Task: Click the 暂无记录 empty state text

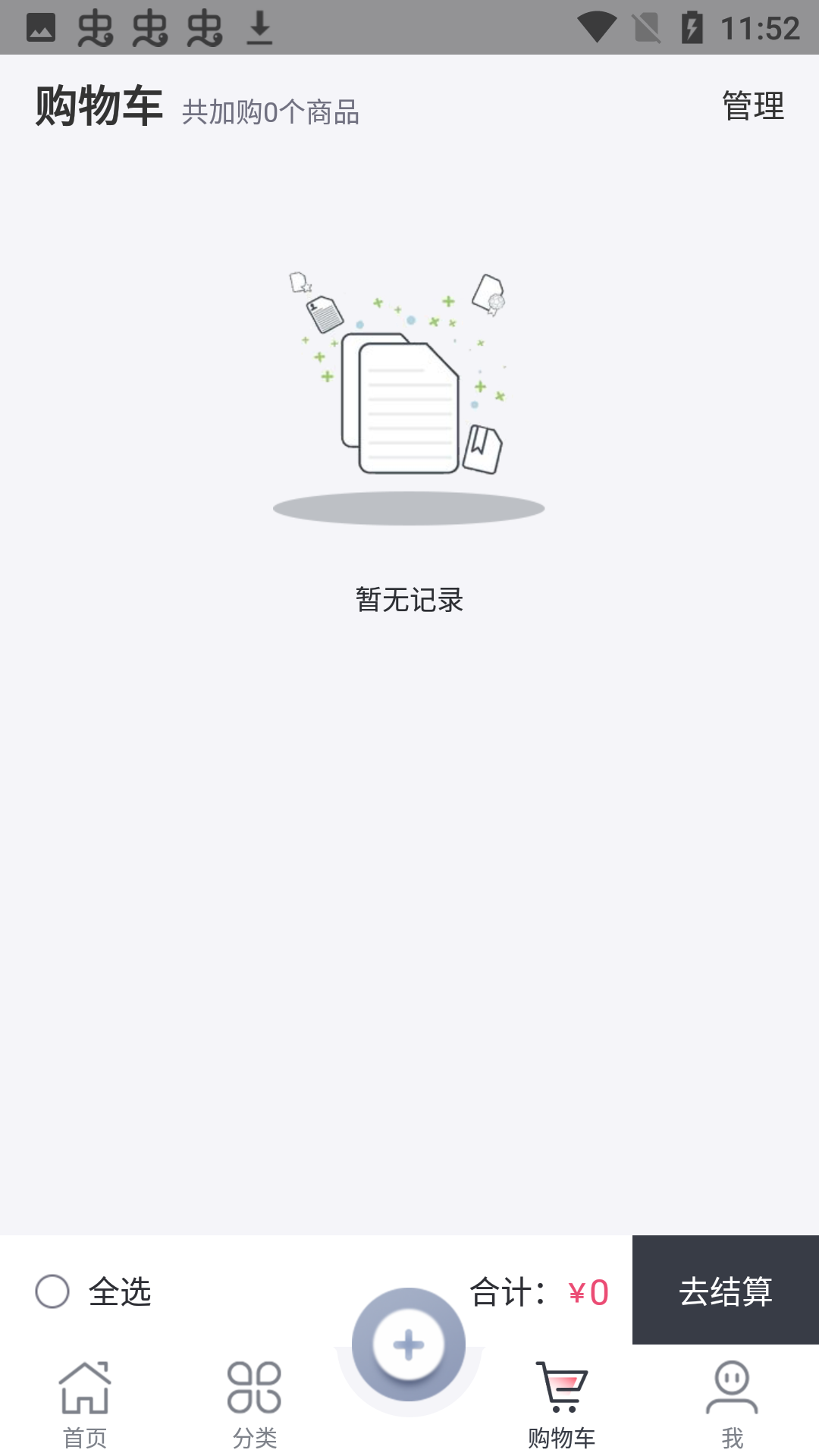Action: [409, 598]
